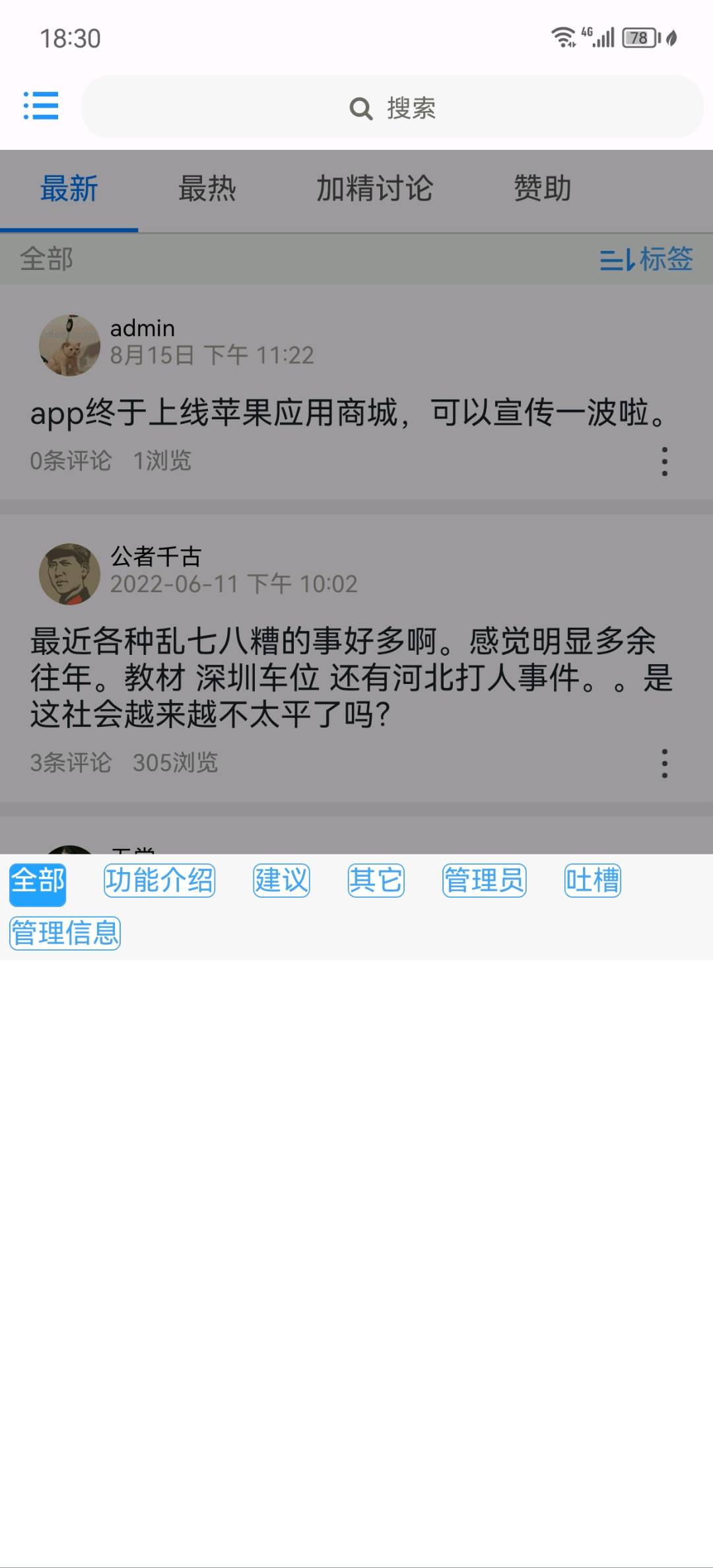
Task: Open admin's post about app上线苹果应用商城
Action: [349, 414]
